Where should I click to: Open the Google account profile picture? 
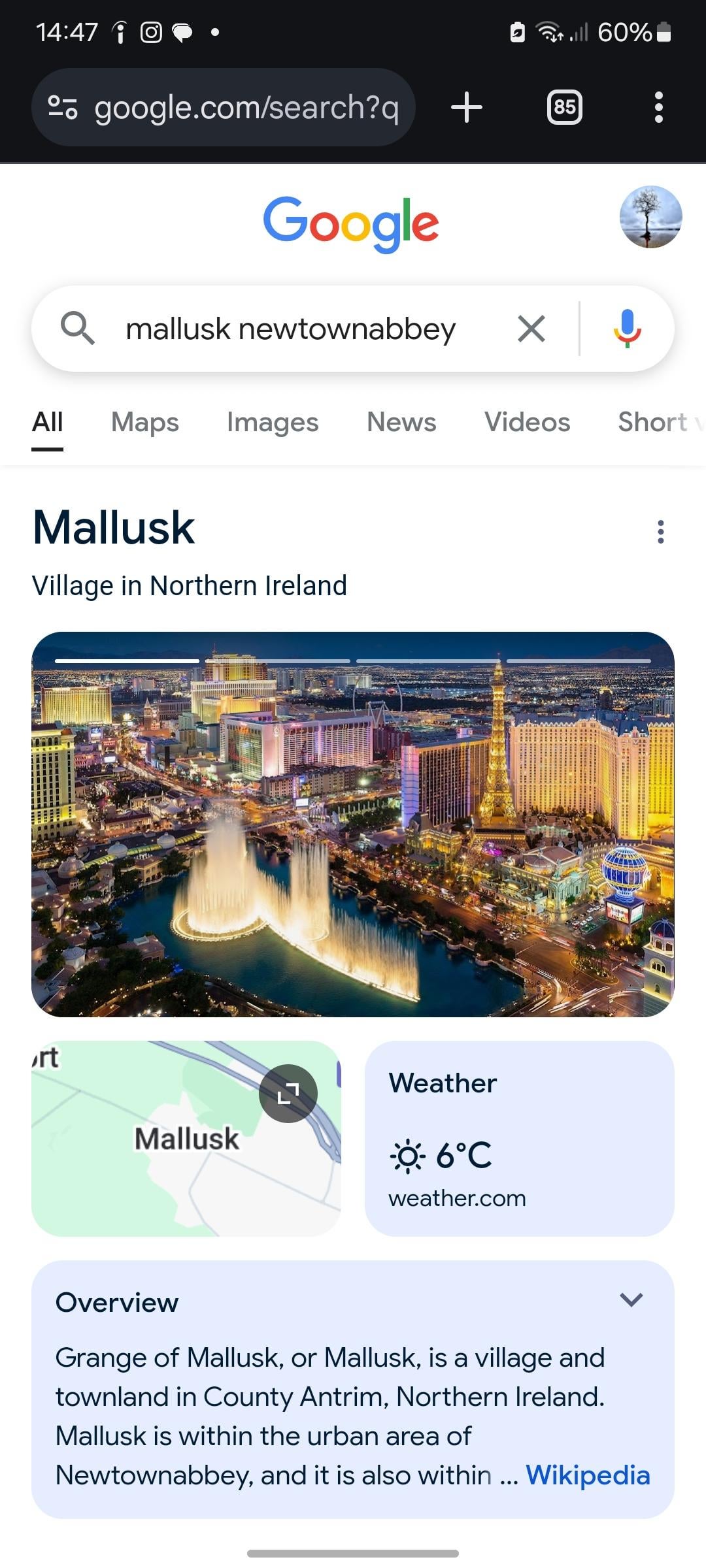650,217
